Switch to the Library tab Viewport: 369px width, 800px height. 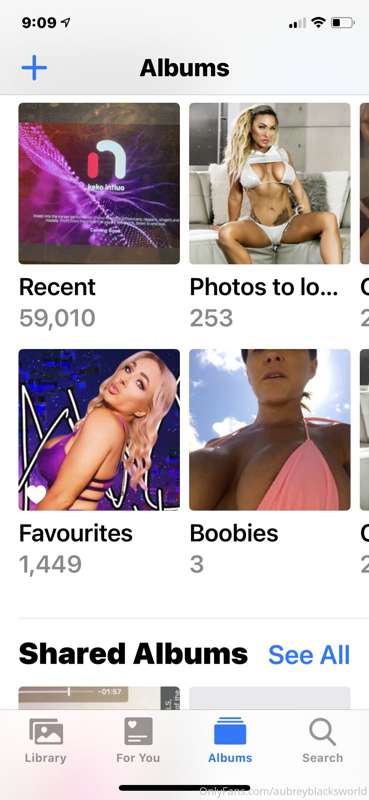[45, 740]
